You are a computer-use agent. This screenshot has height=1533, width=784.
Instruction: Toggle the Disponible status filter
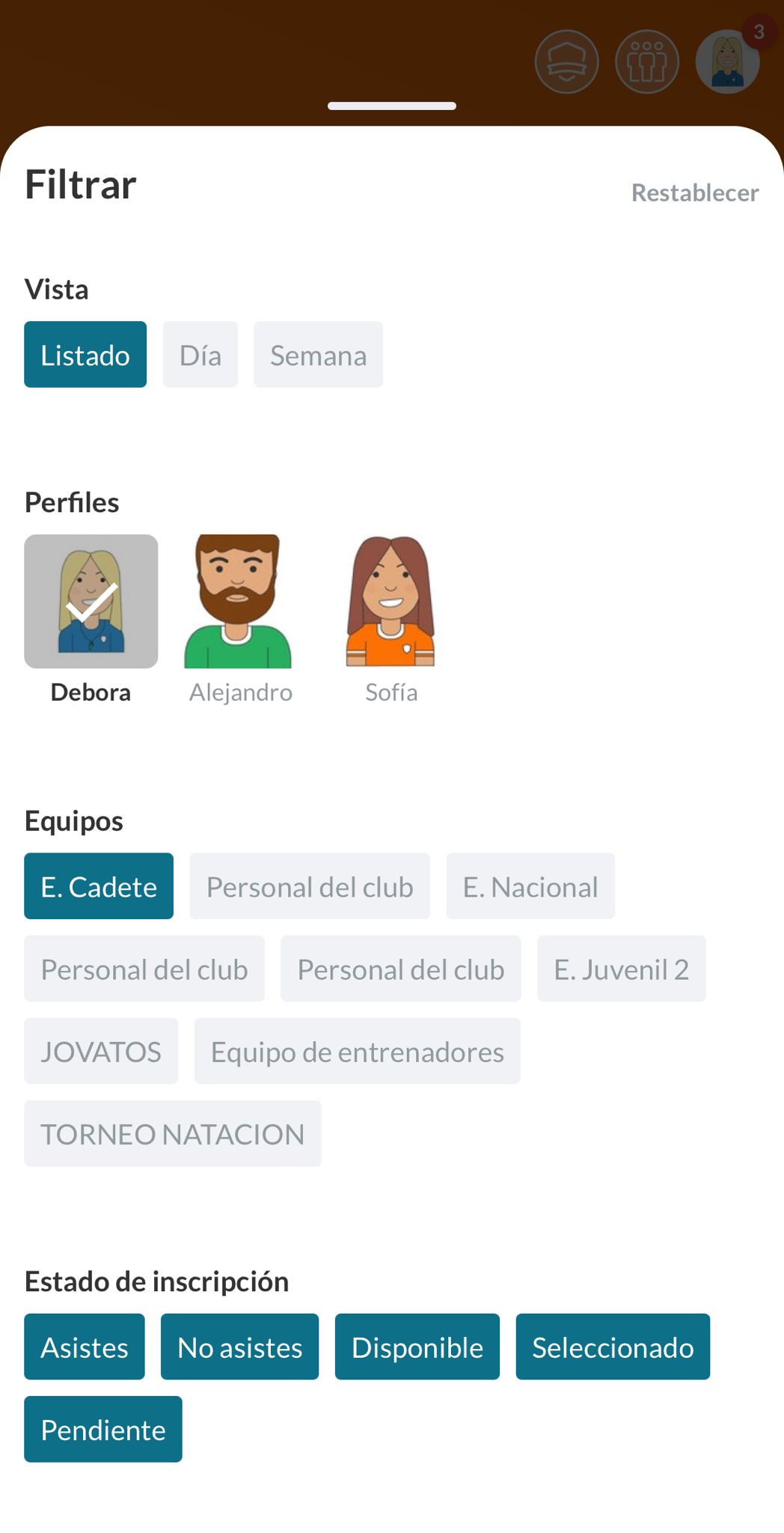point(417,1347)
